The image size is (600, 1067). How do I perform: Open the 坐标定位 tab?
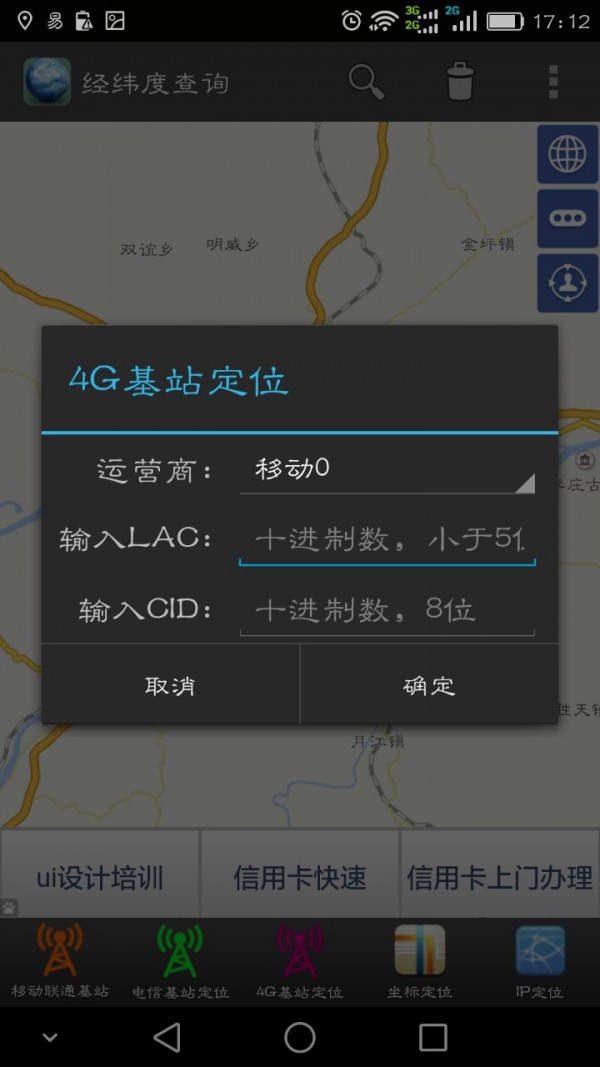tap(420, 962)
